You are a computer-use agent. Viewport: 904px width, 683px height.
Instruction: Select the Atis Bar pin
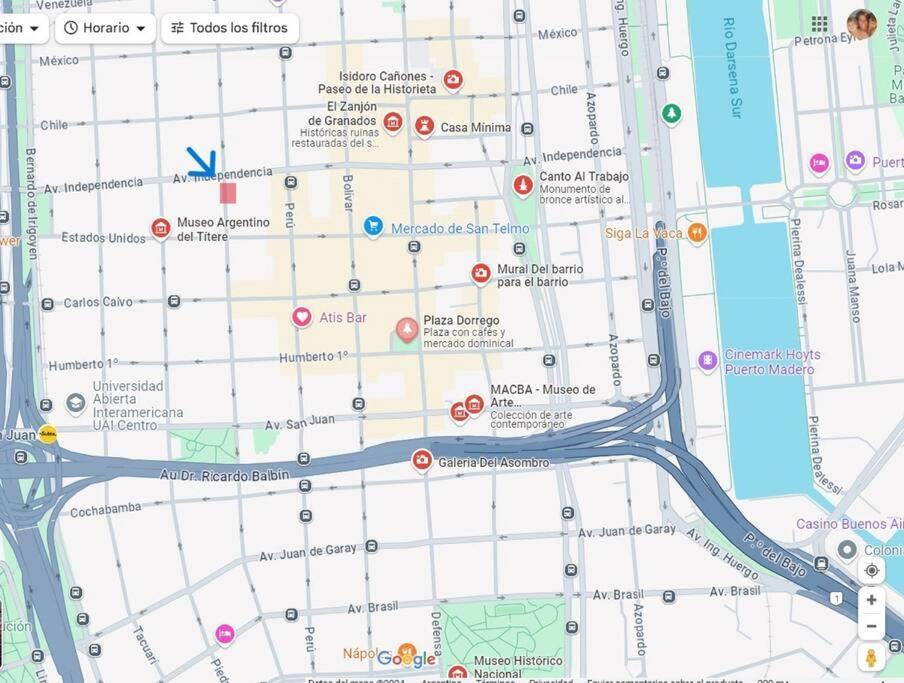[302, 317]
